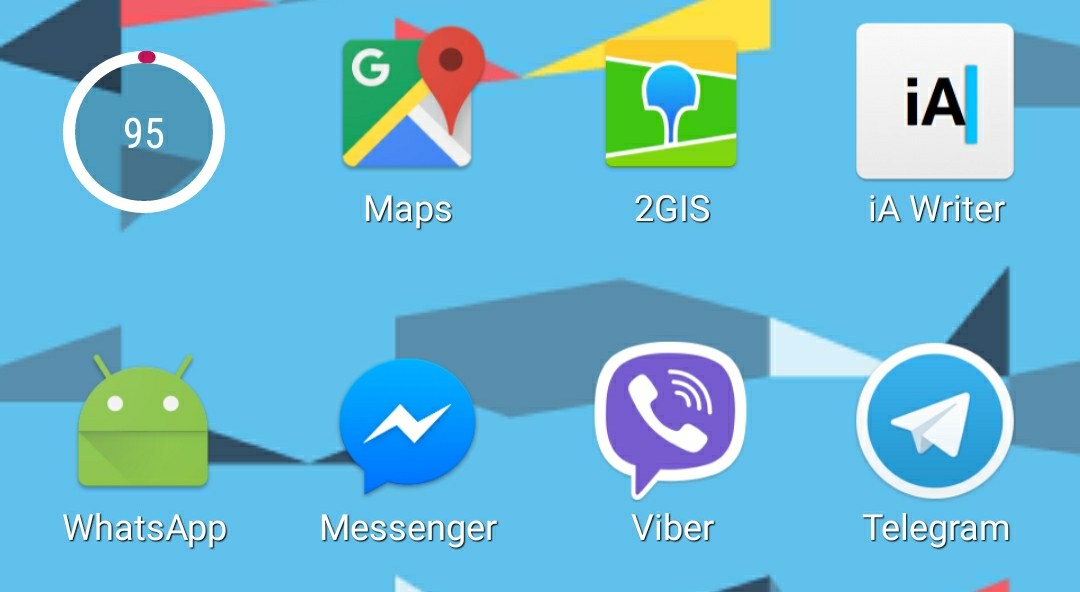
Task: Open the Maps app
Action: click(x=407, y=104)
